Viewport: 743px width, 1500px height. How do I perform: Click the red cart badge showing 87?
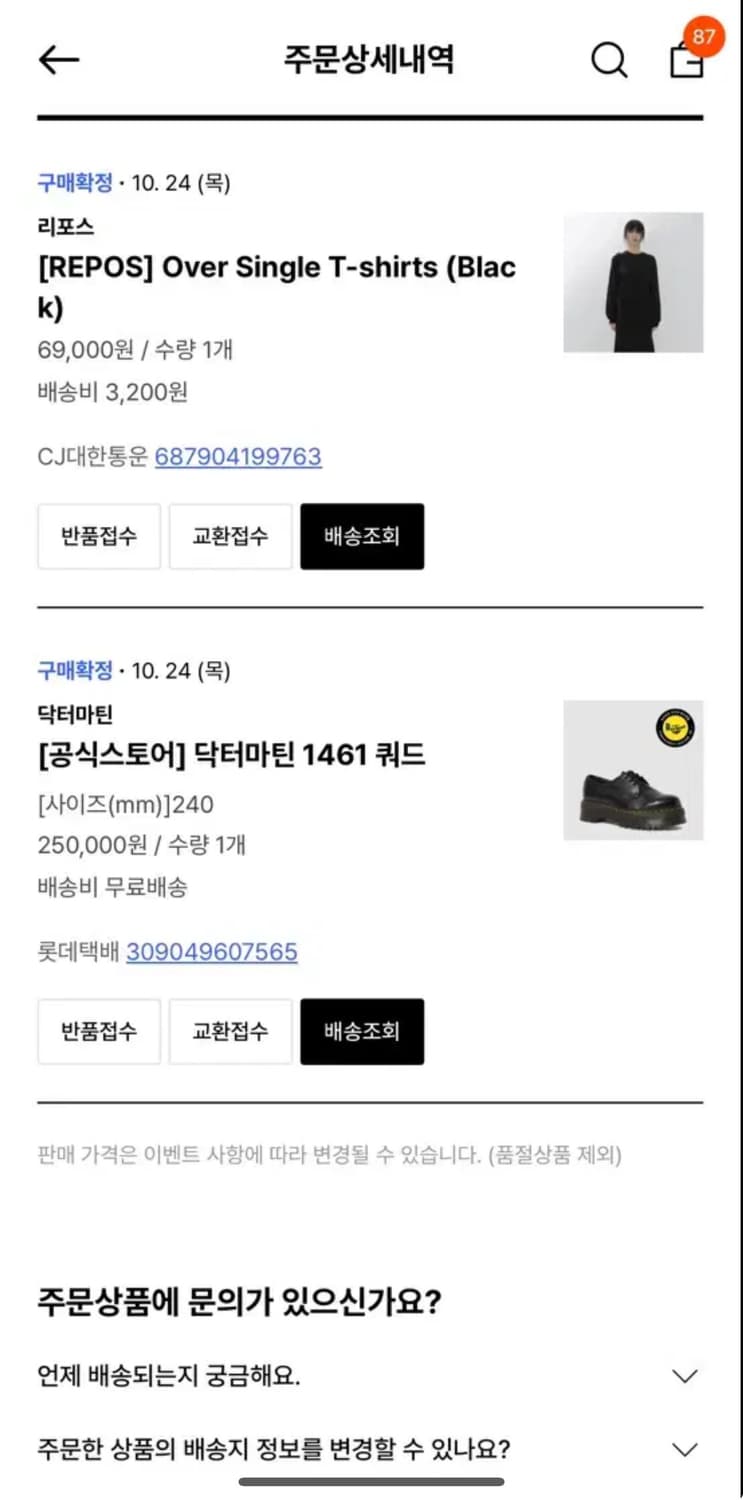[x=702, y=36]
